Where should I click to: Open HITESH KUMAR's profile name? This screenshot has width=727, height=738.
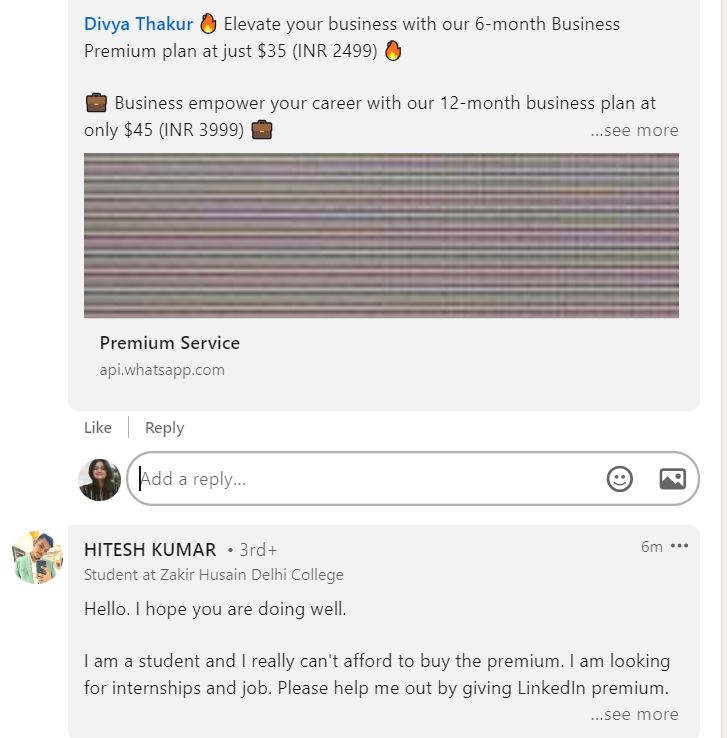tap(150, 549)
